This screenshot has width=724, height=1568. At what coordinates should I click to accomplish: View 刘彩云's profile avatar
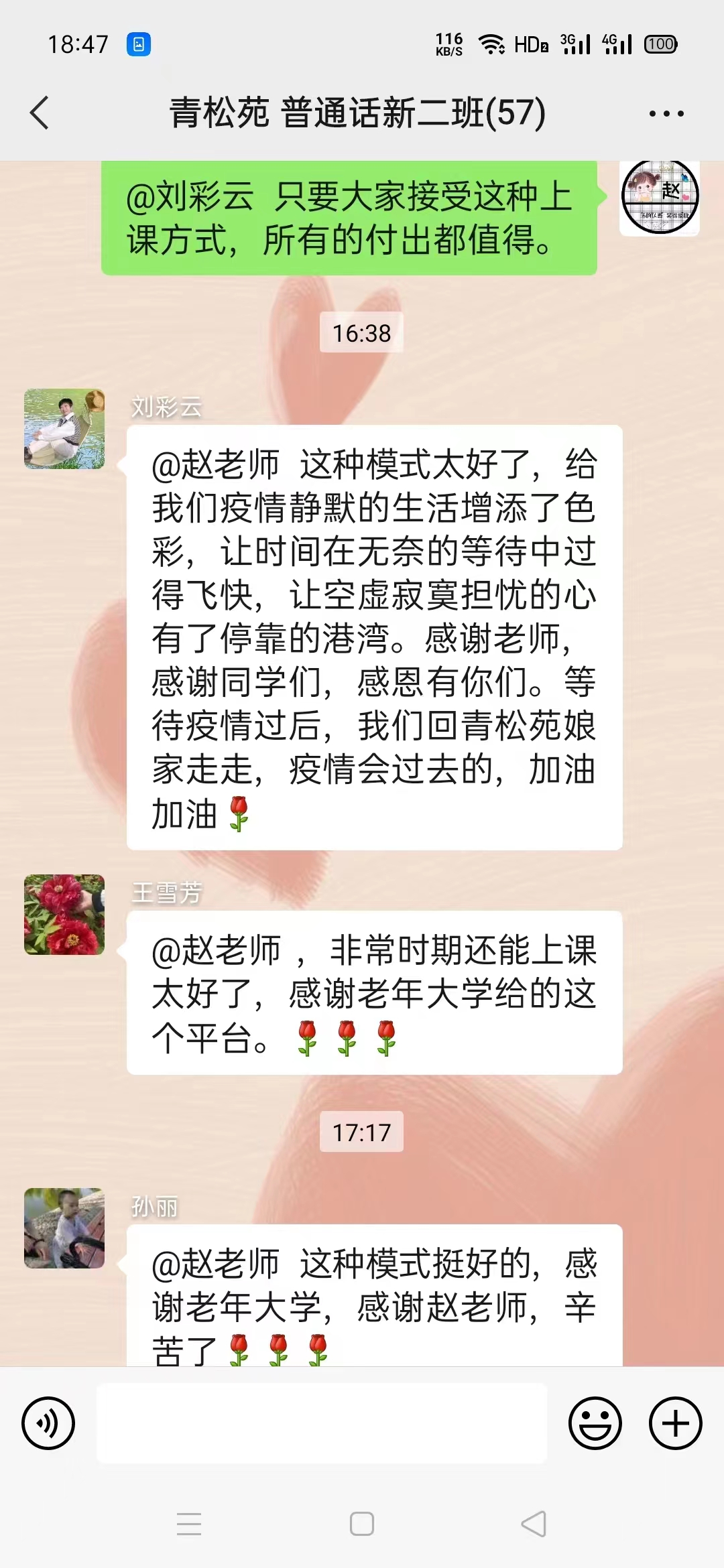point(64,429)
